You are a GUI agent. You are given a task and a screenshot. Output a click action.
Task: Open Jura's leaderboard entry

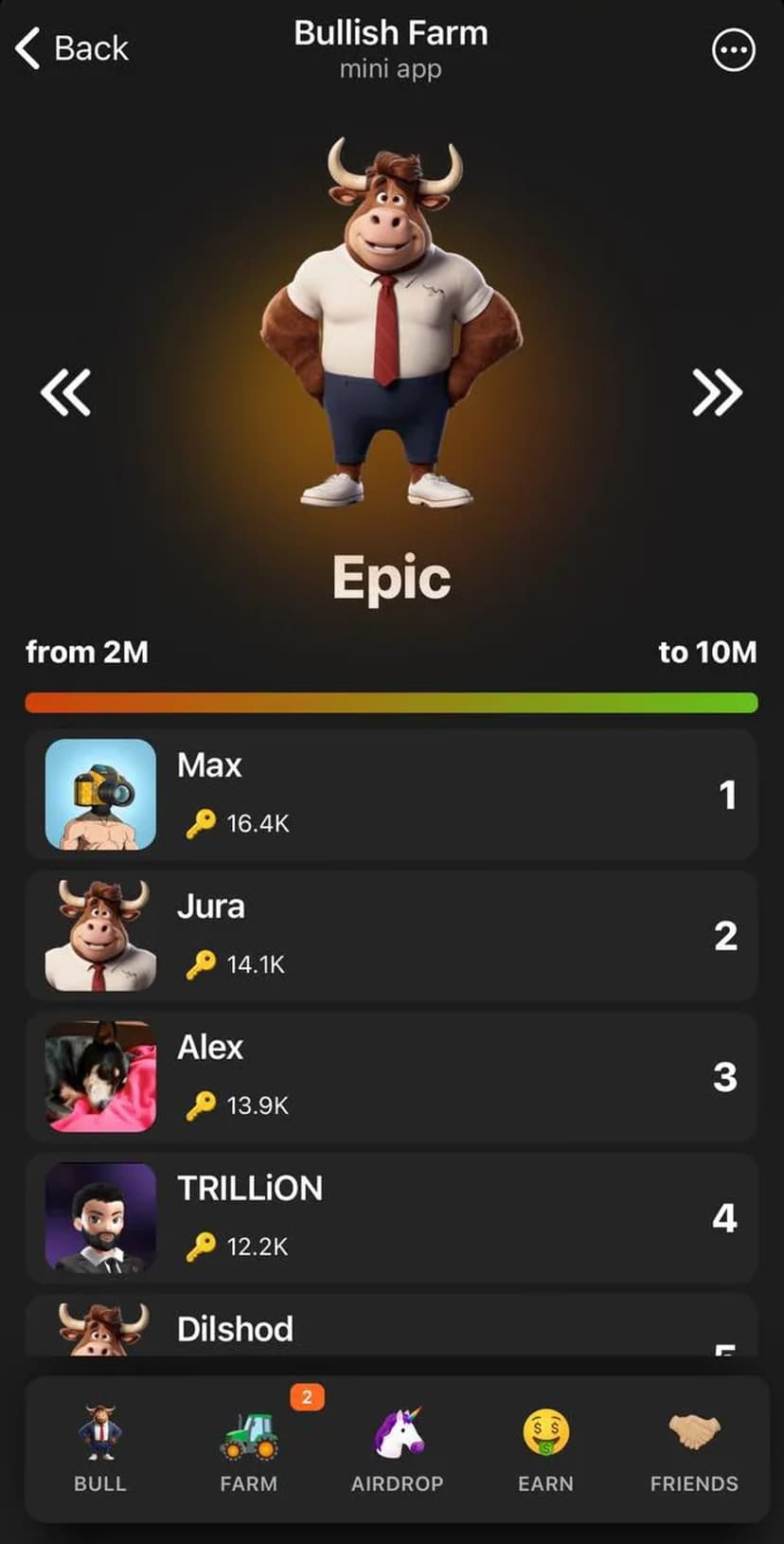pos(391,935)
